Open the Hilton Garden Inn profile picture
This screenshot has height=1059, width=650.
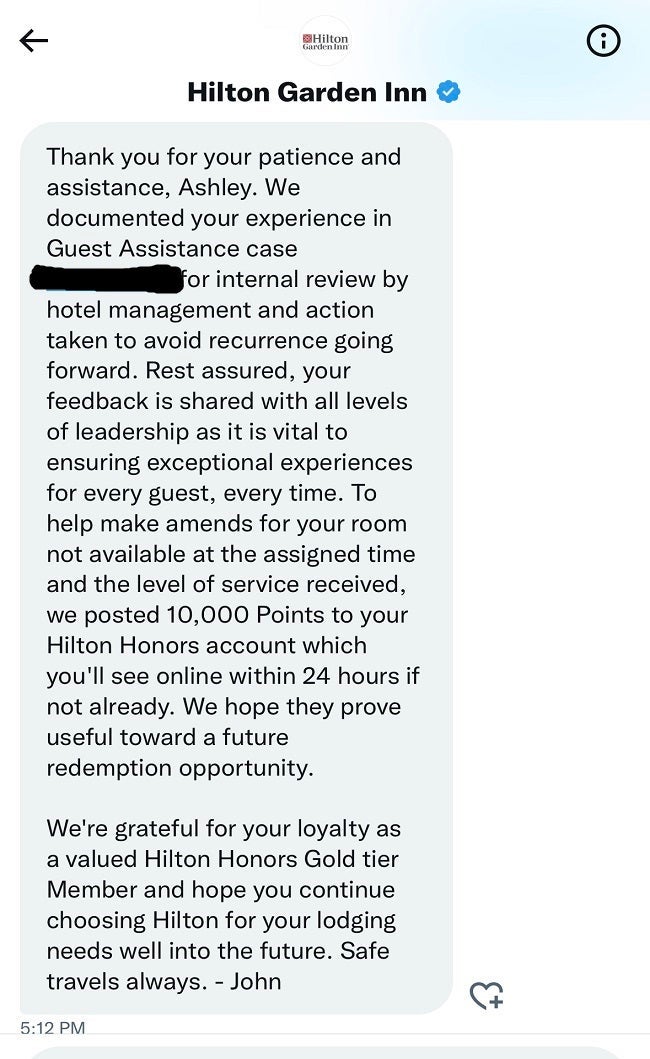point(325,41)
